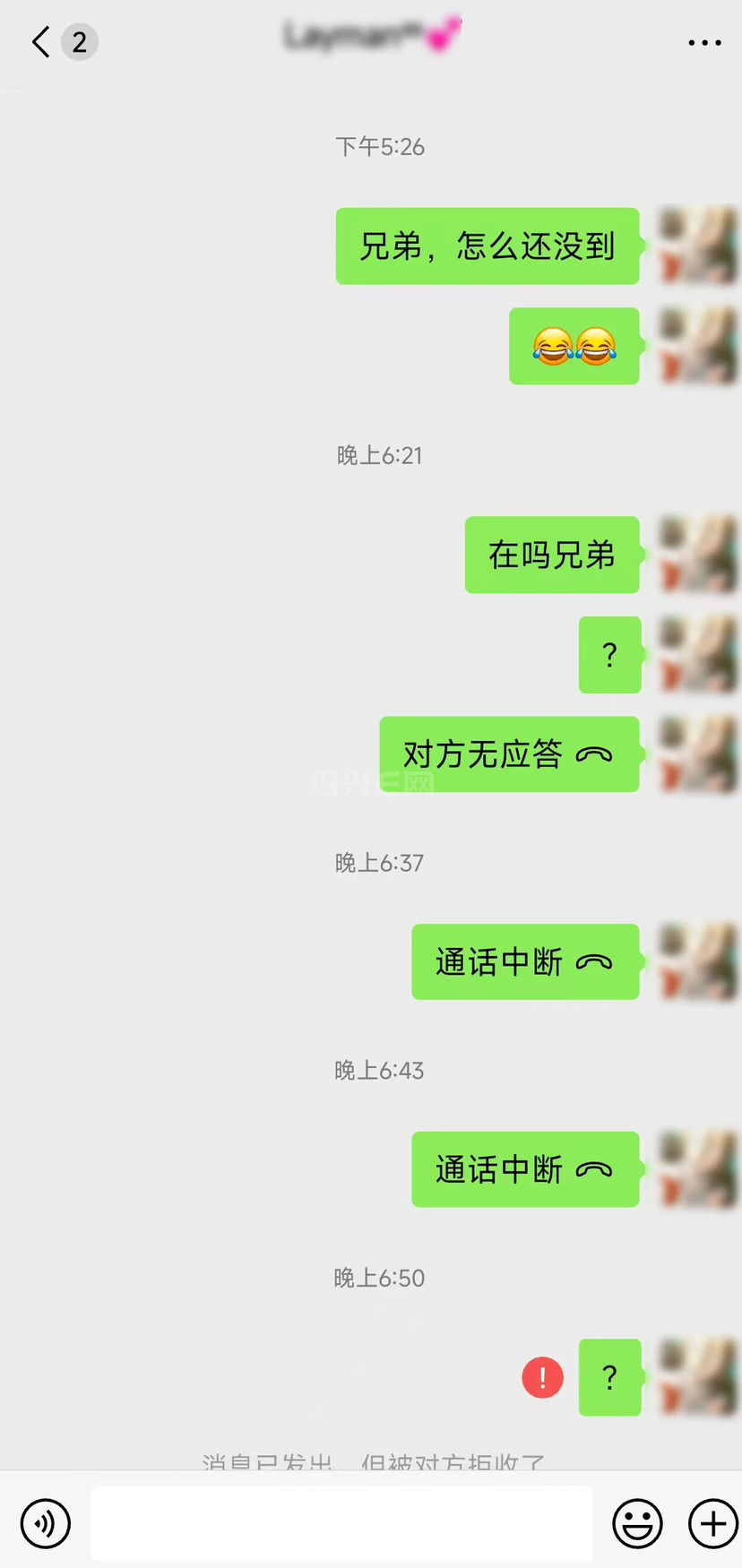The image size is (742, 1568).
Task: Open the chat's more options menu
Action: pyautogui.click(x=704, y=42)
